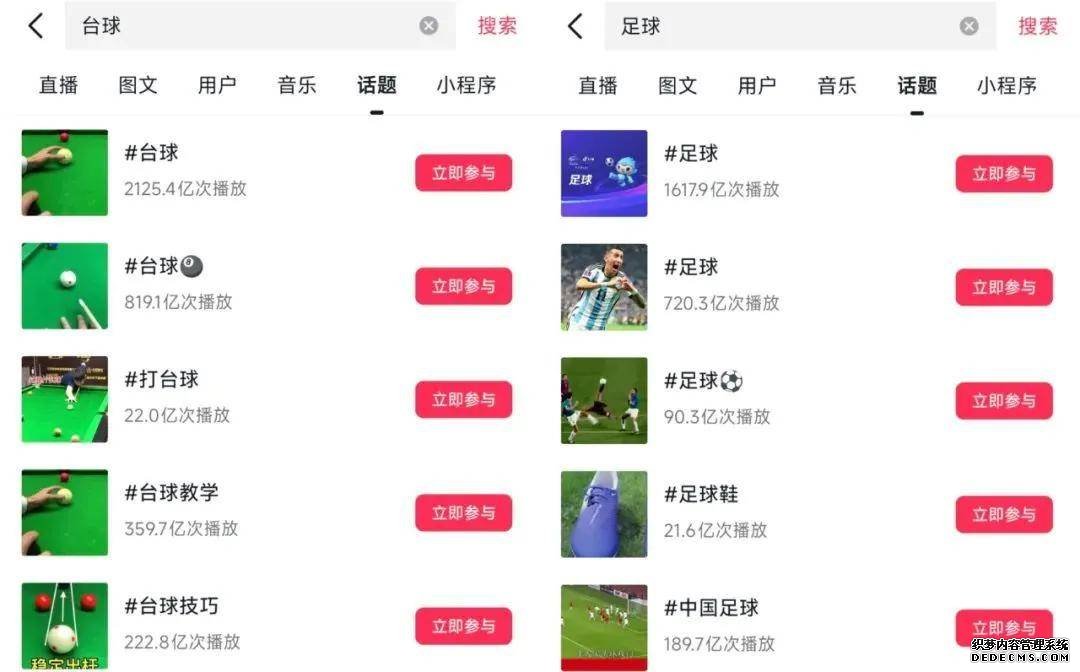Tap 立即参与 for #打台球

pos(463,400)
